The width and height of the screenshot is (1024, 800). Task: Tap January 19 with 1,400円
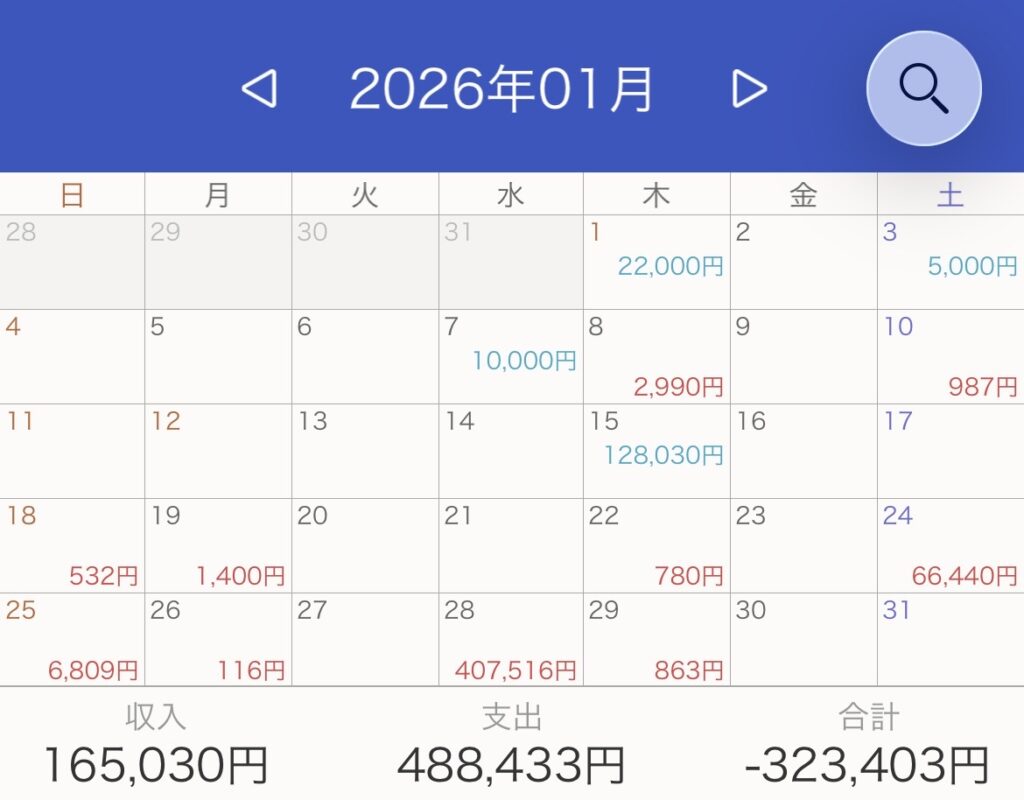[x=218, y=546]
